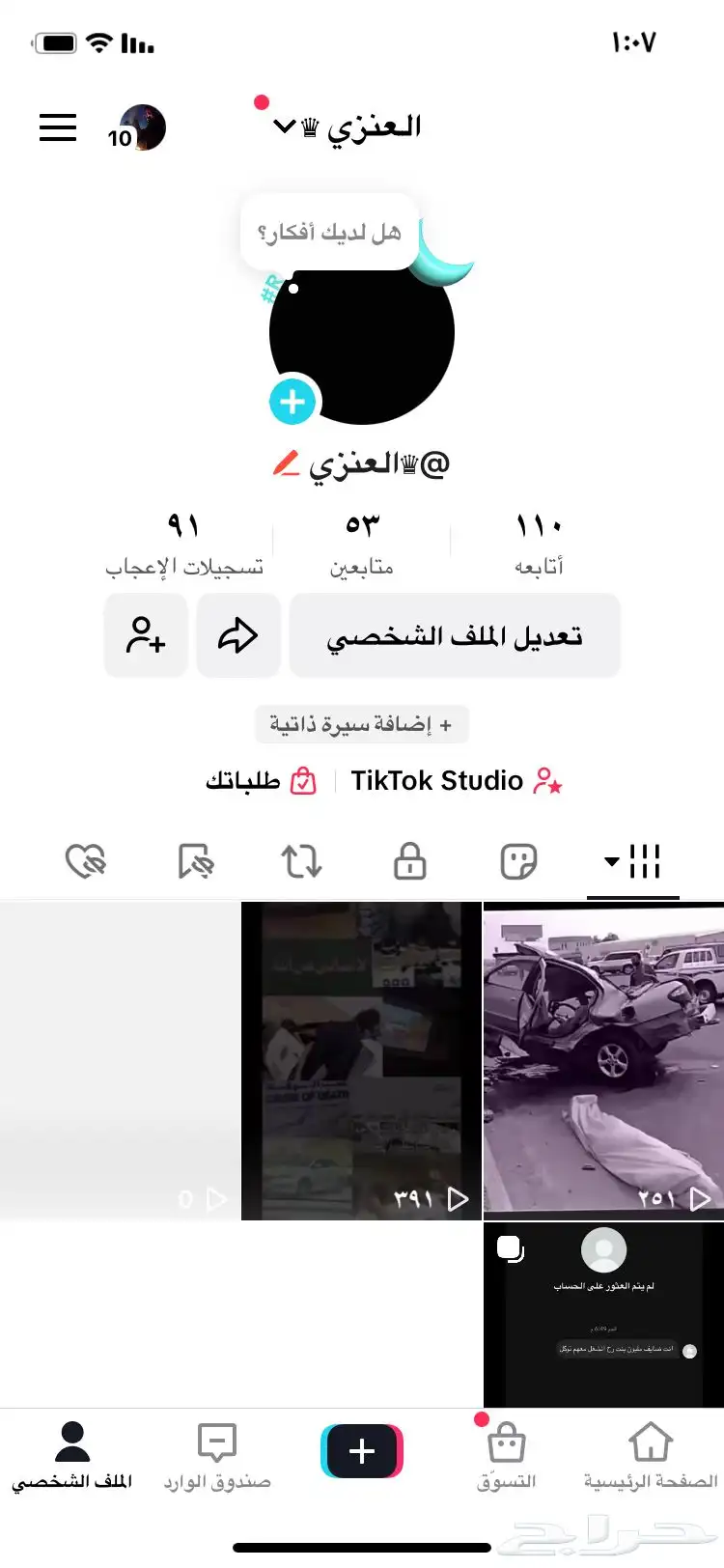This screenshot has width=724, height=1568.
Task: Open the أتابعه following list
Action: (x=539, y=544)
